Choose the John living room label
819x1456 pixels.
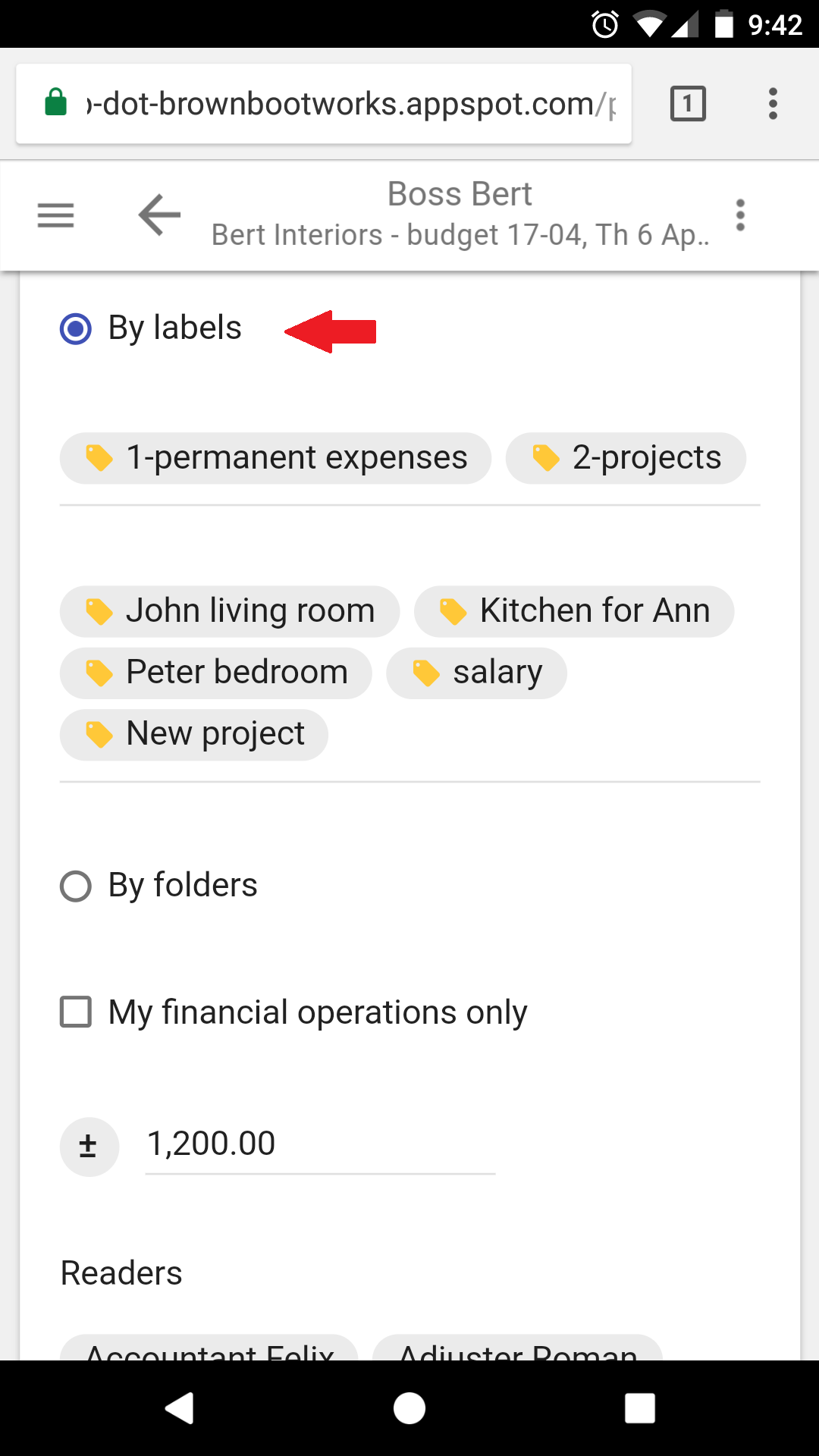click(x=229, y=611)
